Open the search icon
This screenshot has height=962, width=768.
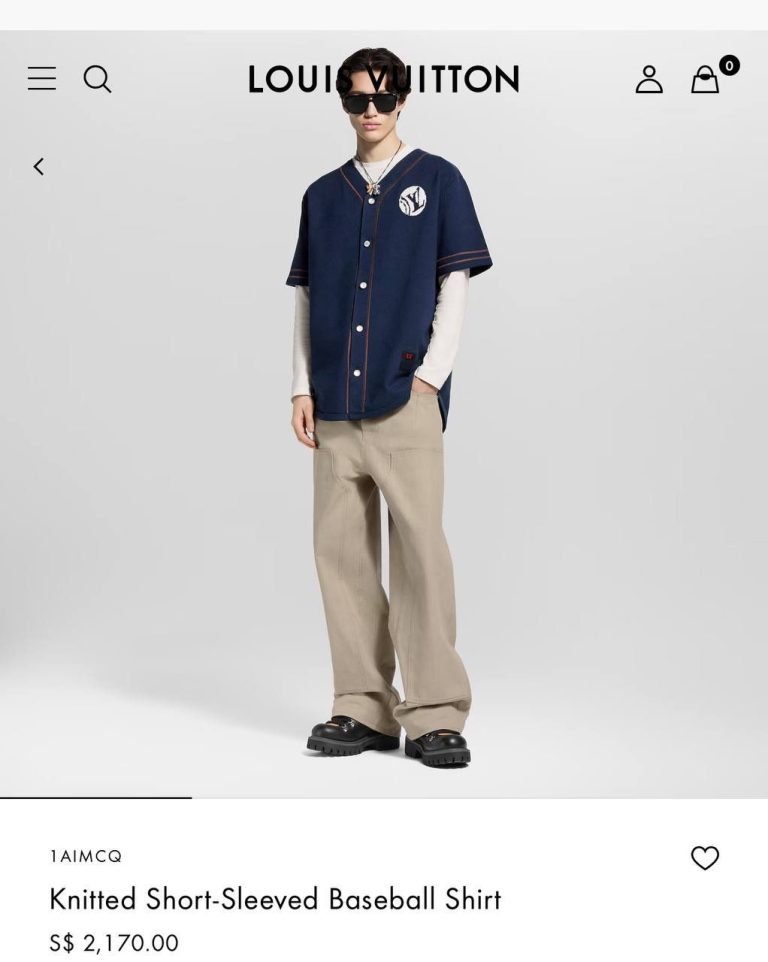click(x=97, y=79)
